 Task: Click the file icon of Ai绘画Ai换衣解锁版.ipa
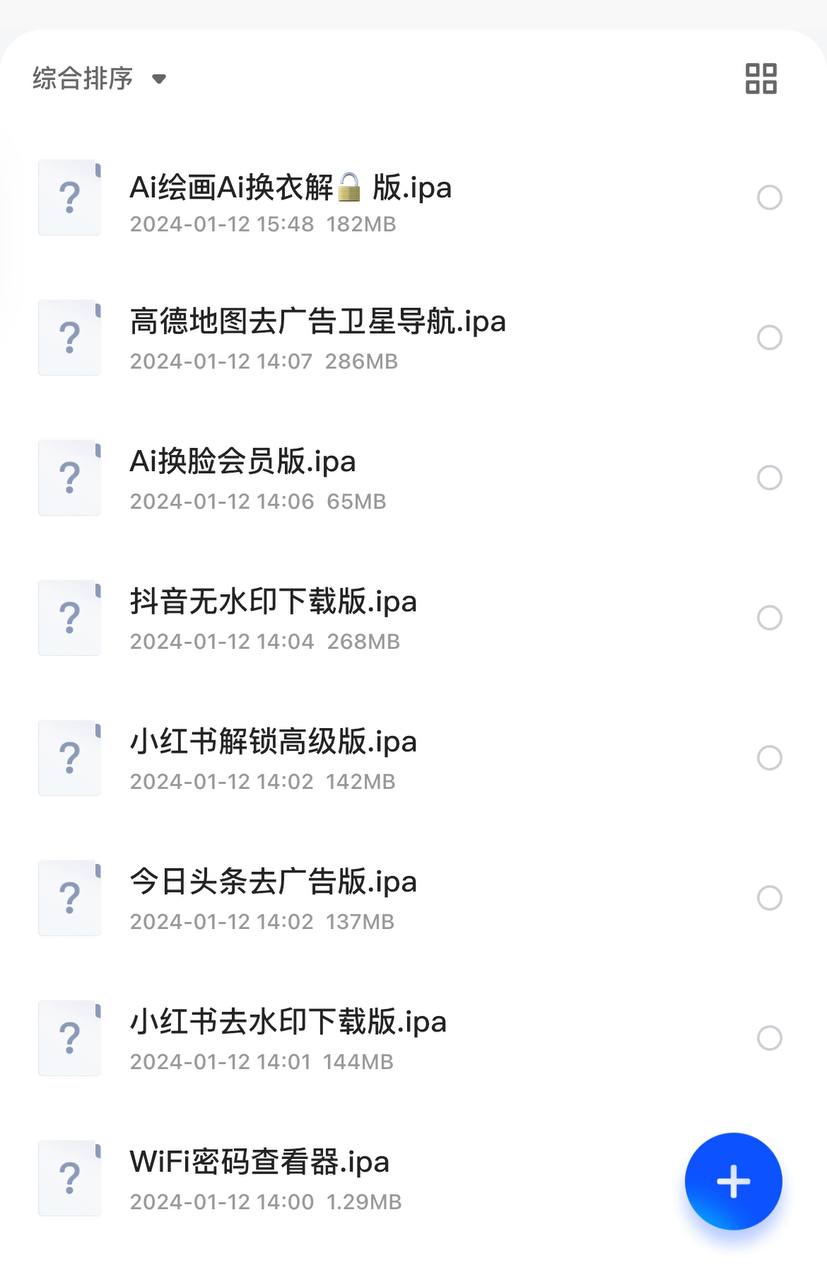click(x=69, y=197)
